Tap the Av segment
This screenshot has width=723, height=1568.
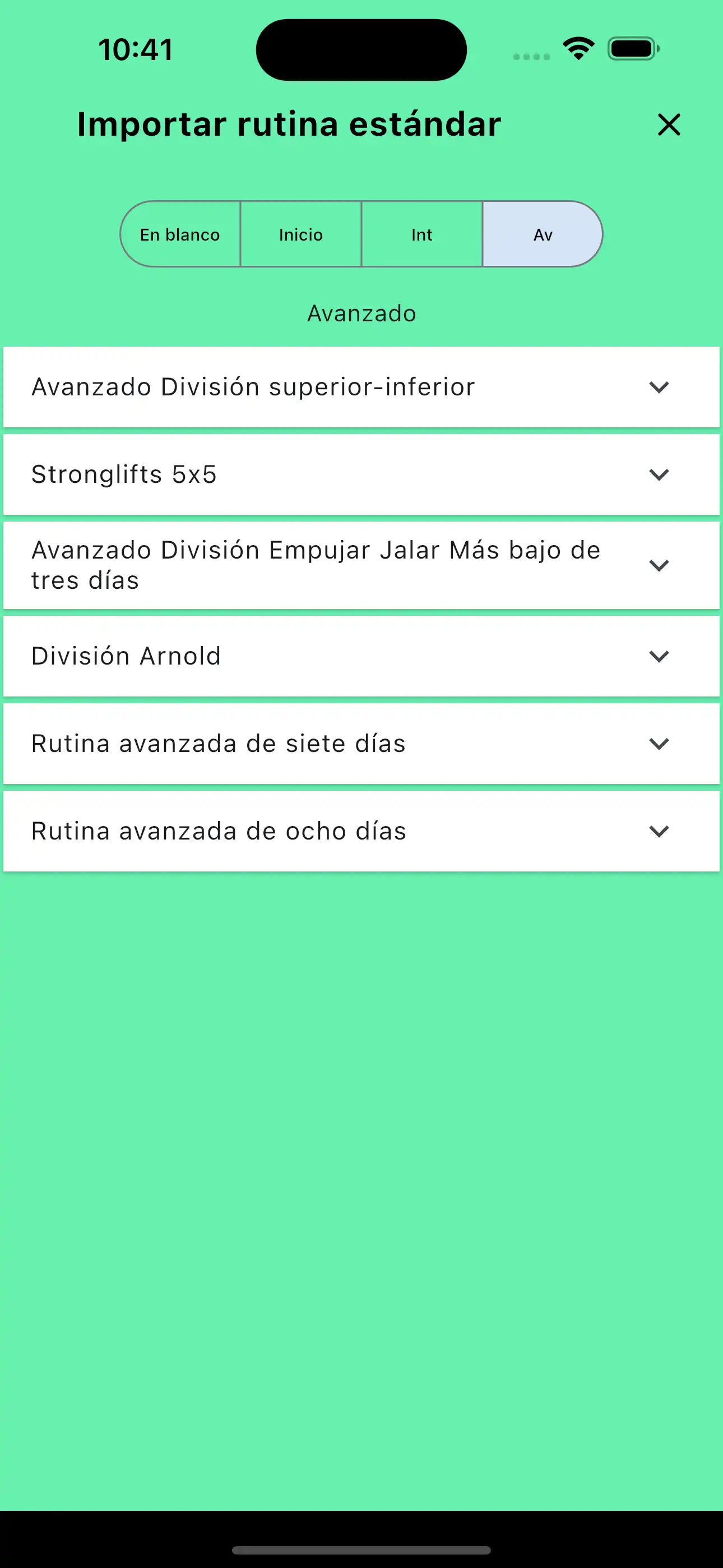[x=543, y=234]
